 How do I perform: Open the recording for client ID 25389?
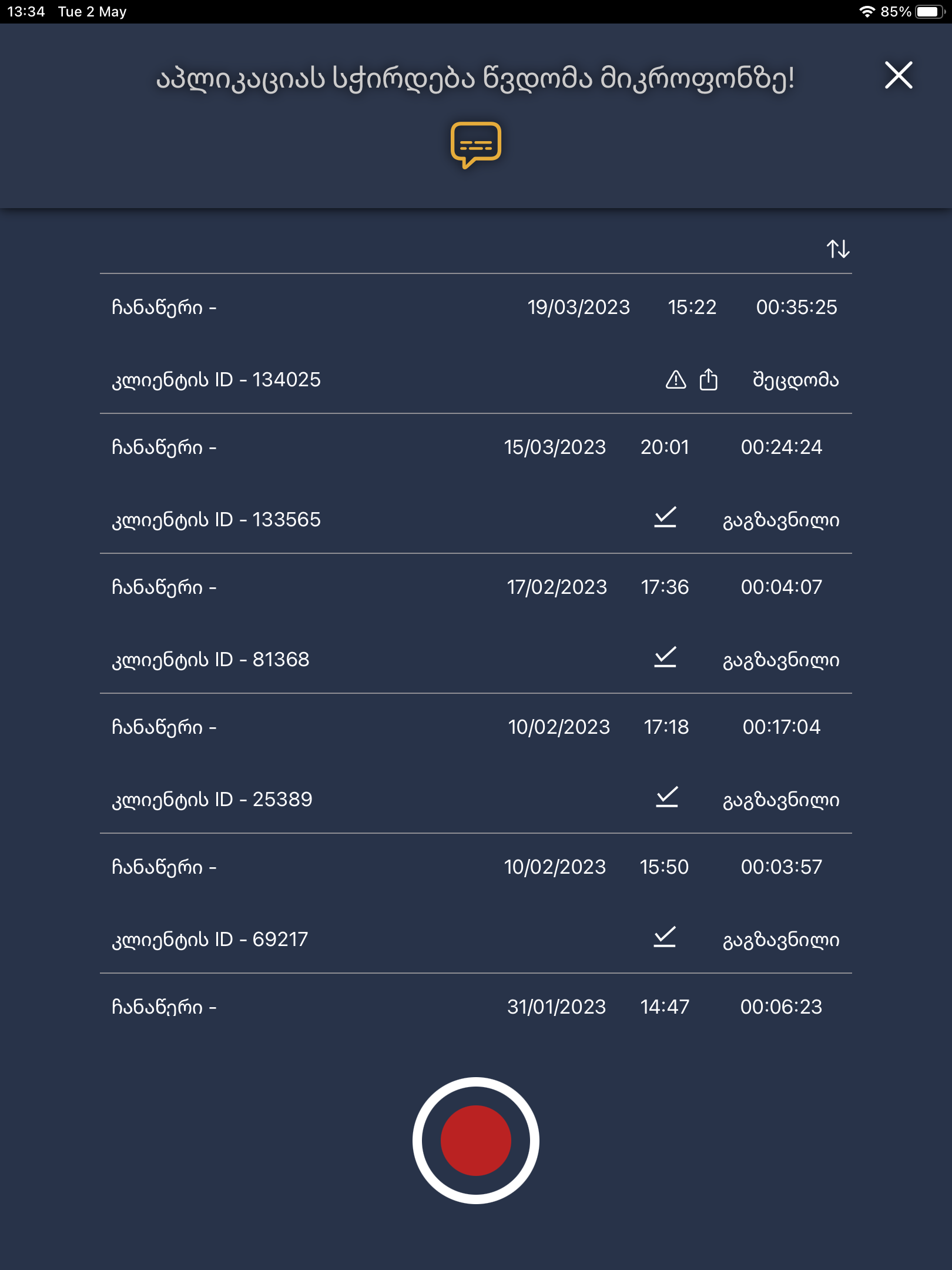pyautogui.click(x=353, y=763)
